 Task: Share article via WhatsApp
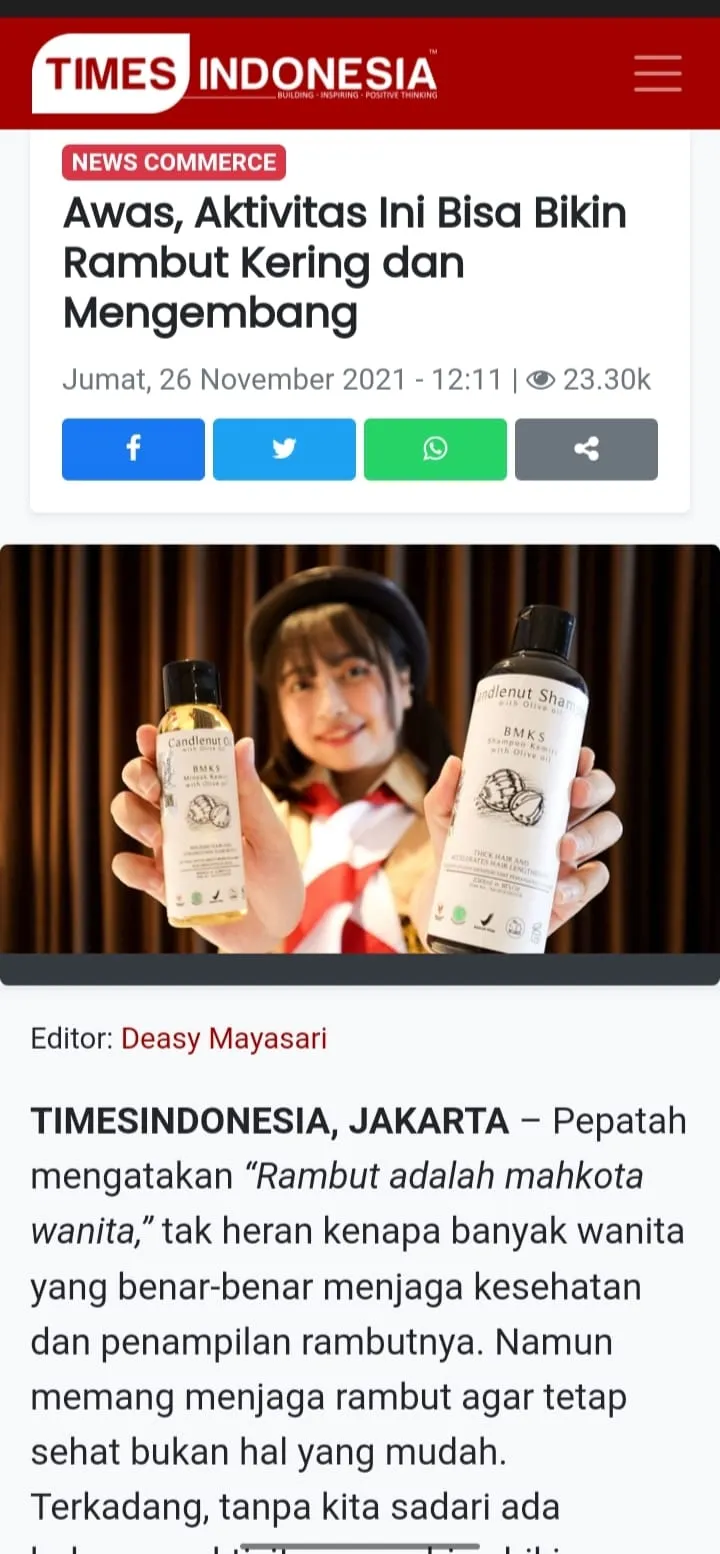pyautogui.click(x=435, y=449)
